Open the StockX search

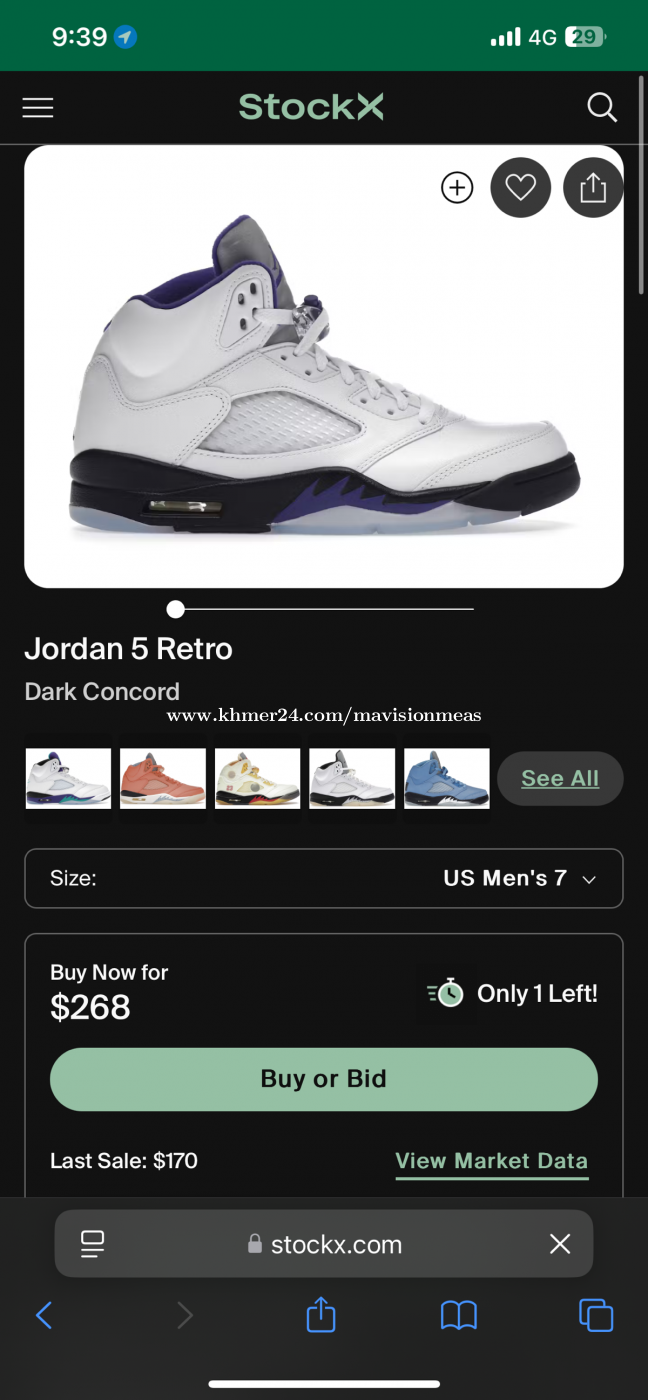click(602, 107)
